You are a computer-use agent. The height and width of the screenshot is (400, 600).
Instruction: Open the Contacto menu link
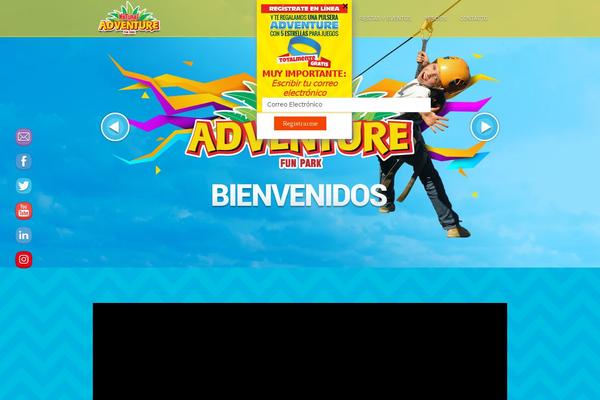[473, 19]
